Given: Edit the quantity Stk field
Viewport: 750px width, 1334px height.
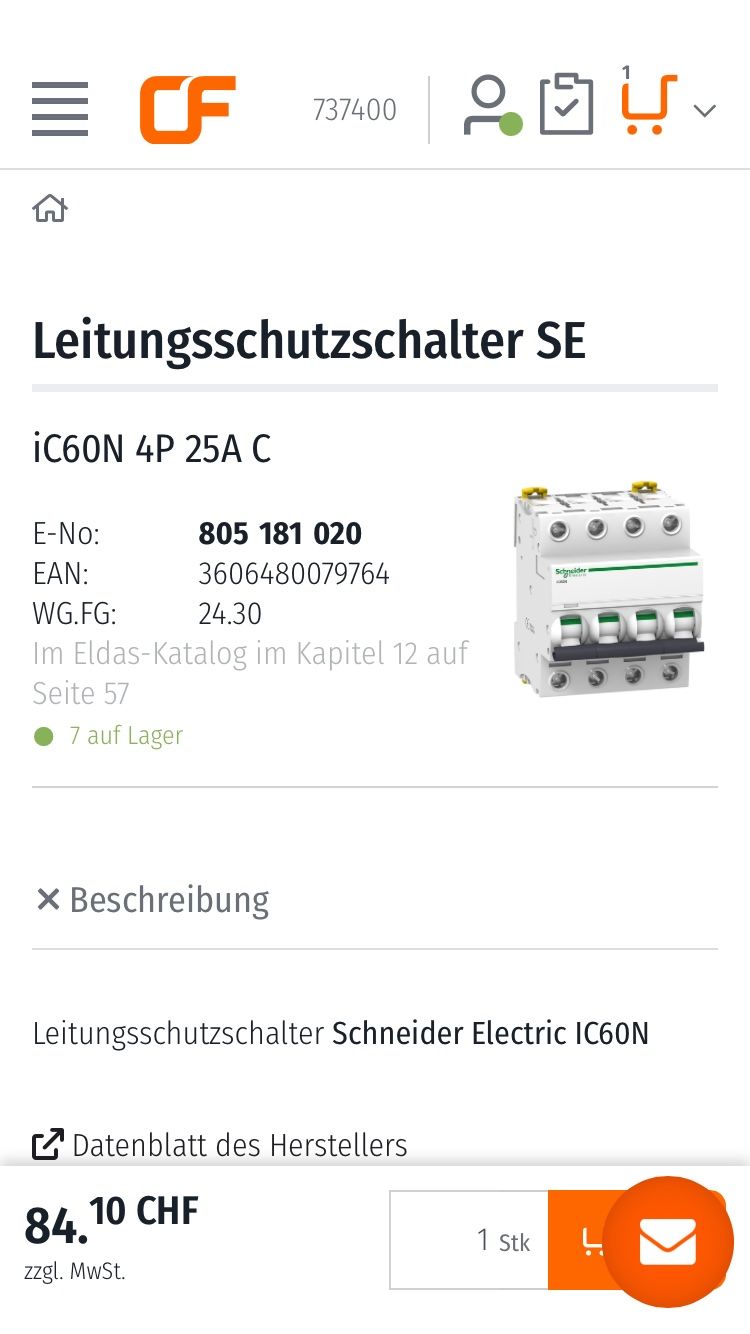Looking at the screenshot, I should pyautogui.click(x=468, y=1240).
